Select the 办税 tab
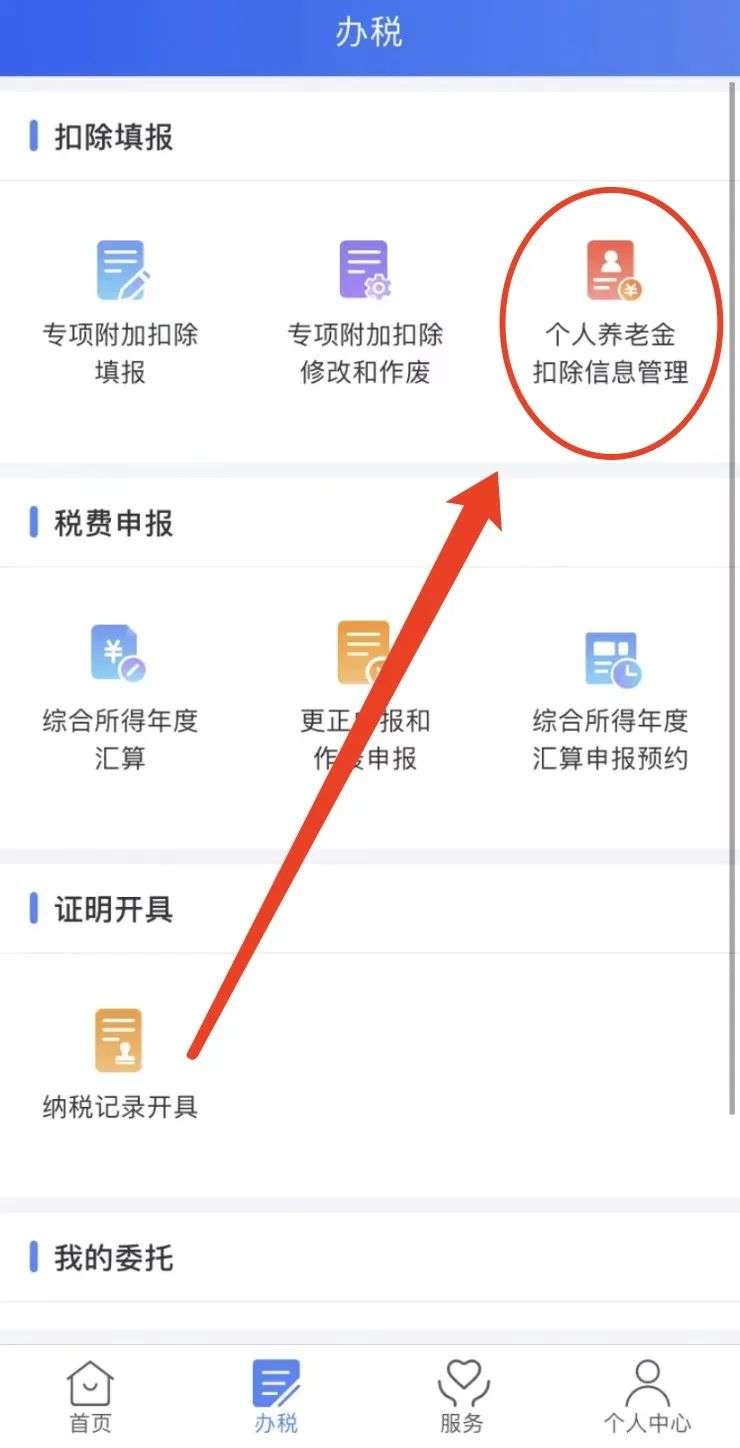The width and height of the screenshot is (740, 1448). 276,1396
